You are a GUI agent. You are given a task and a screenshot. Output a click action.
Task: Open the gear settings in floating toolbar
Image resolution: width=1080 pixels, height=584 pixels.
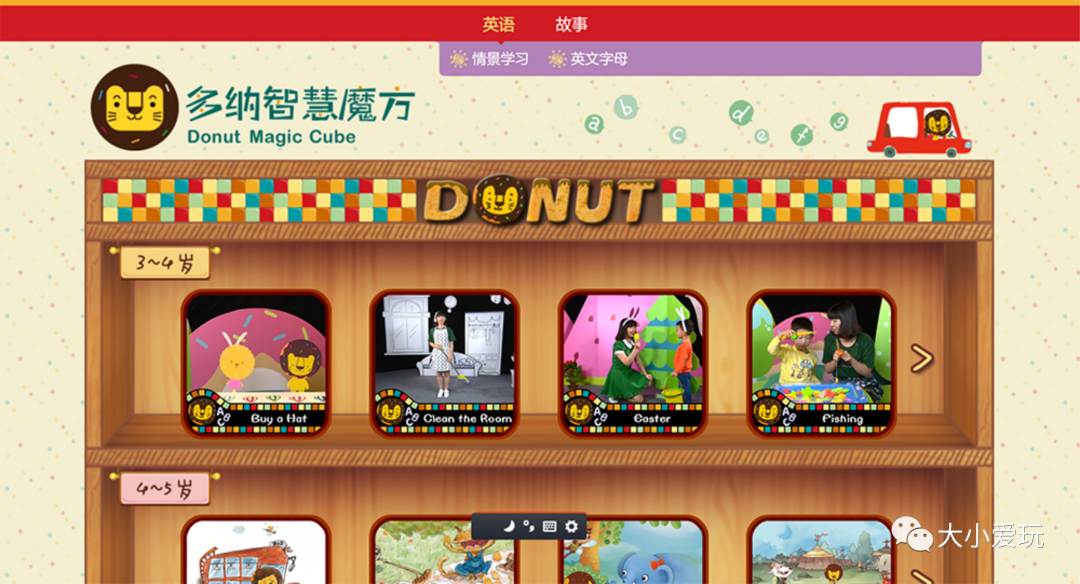(x=571, y=526)
